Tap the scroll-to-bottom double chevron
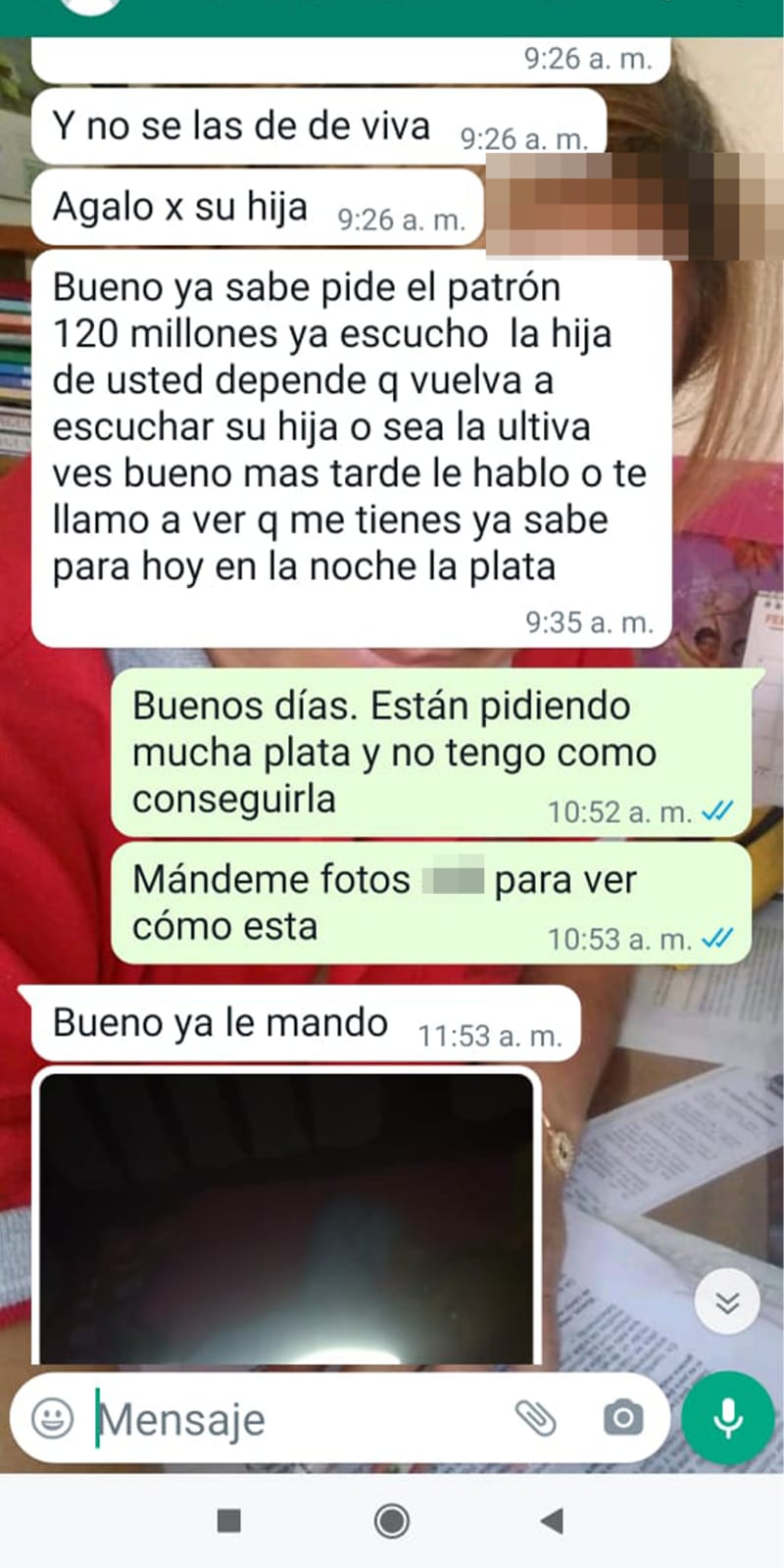Image resolution: width=784 pixels, height=1568 pixels. (725, 1301)
